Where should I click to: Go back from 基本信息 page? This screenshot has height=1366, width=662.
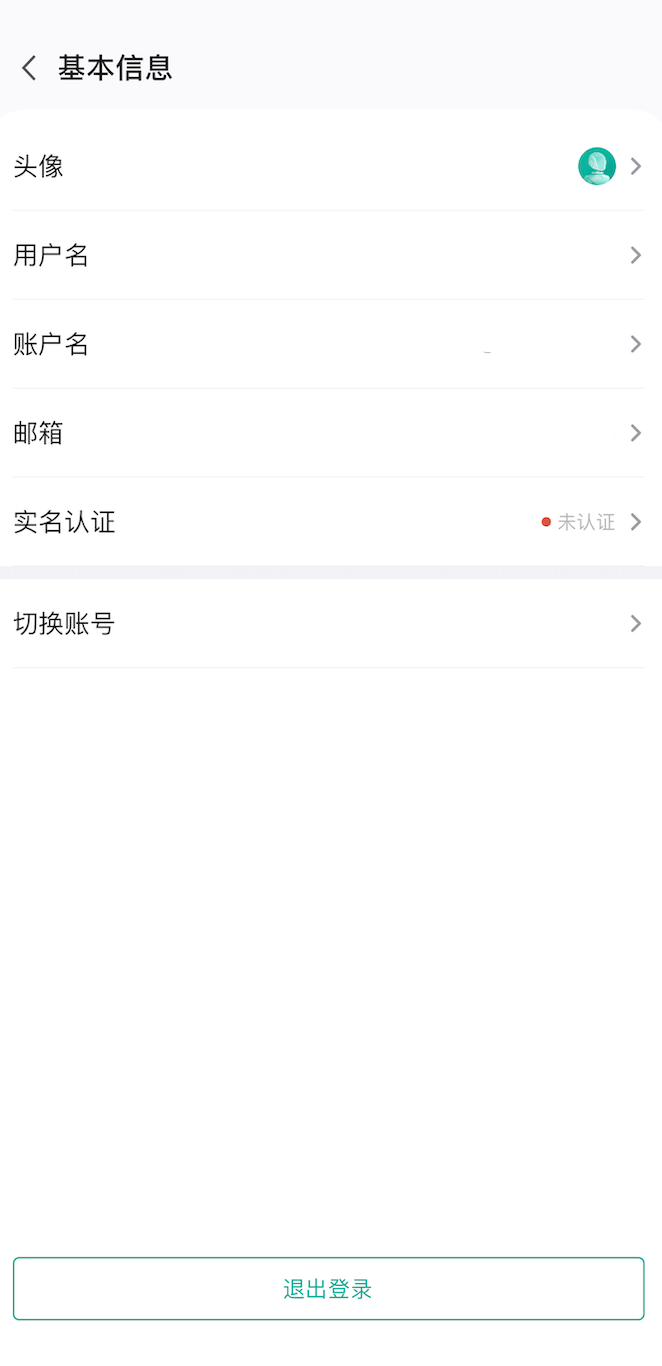point(29,68)
